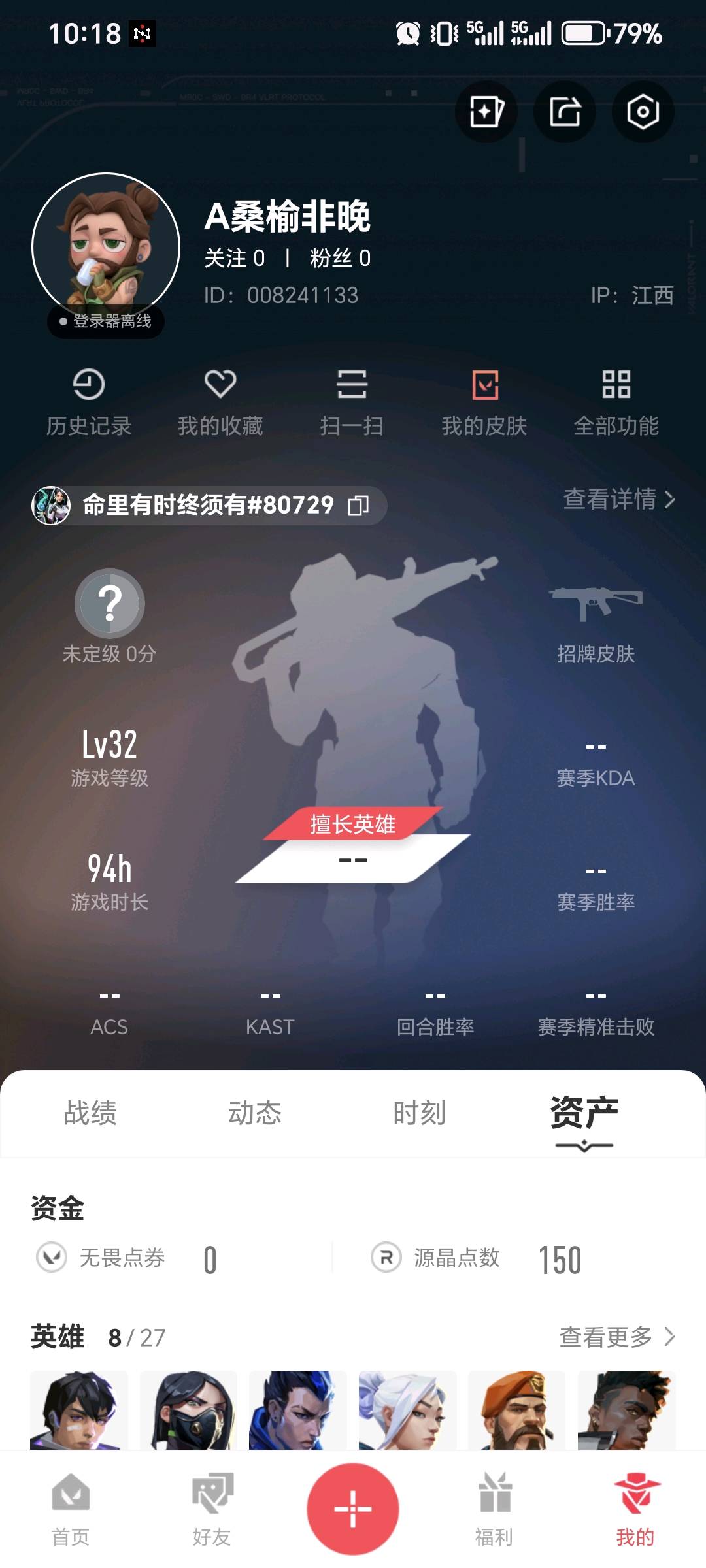
Task: Switch to the 战绩 tab
Action: coord(90,1113)
